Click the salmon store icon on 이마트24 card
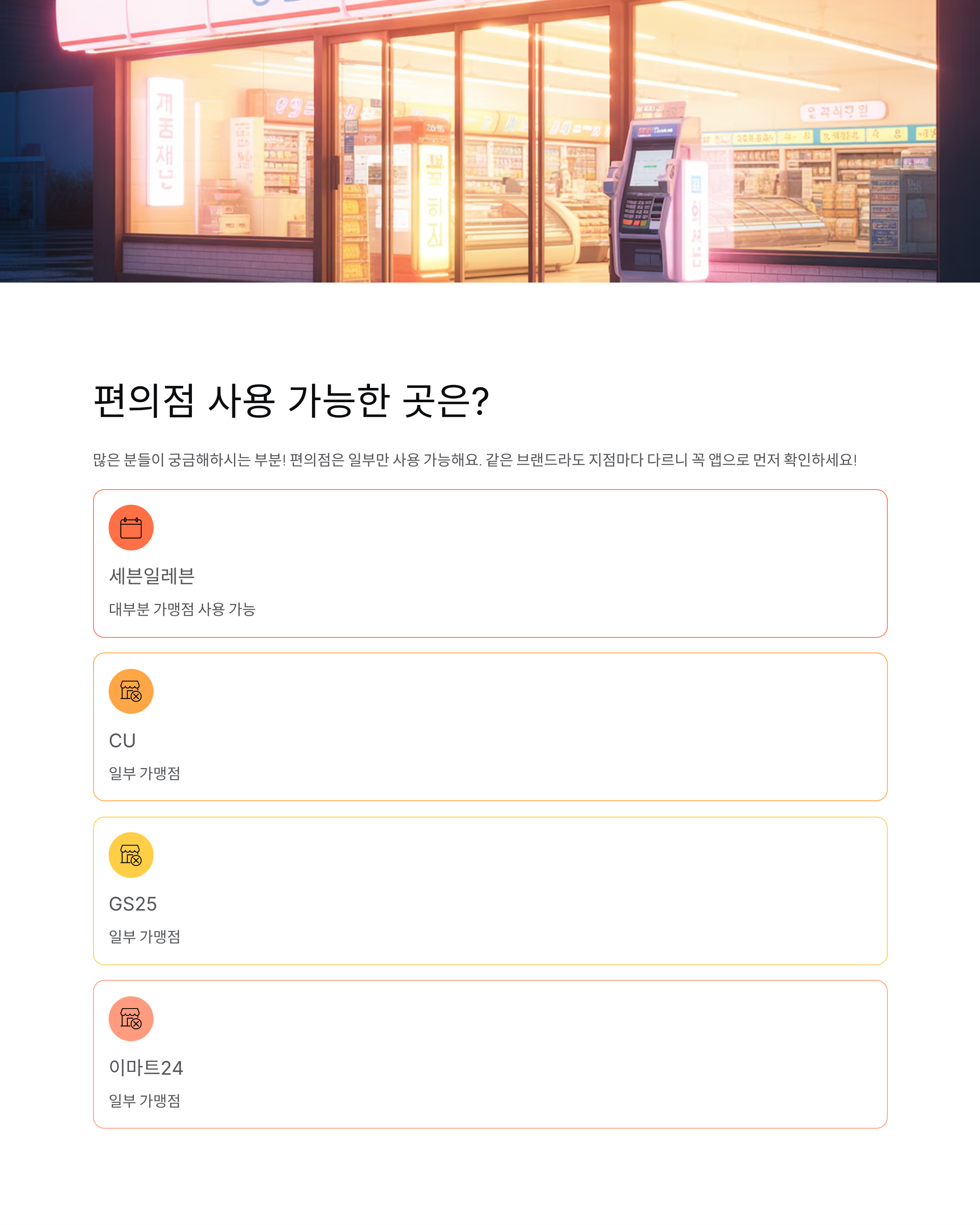The height and width of the screenshot is (1225, 980). 131,1019
